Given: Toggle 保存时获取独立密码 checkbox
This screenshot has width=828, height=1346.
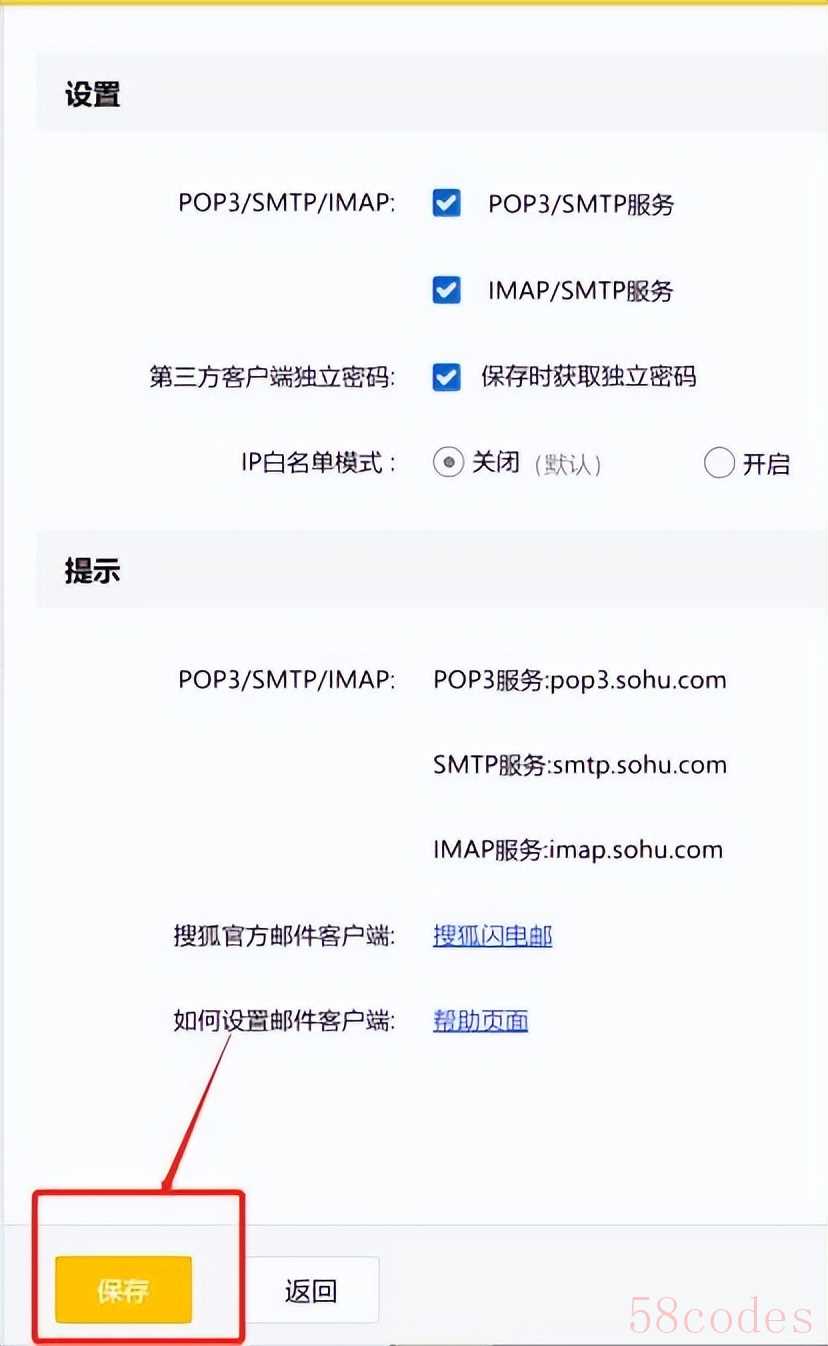Looking at the screenshot, I should click(x=446, y=377).
